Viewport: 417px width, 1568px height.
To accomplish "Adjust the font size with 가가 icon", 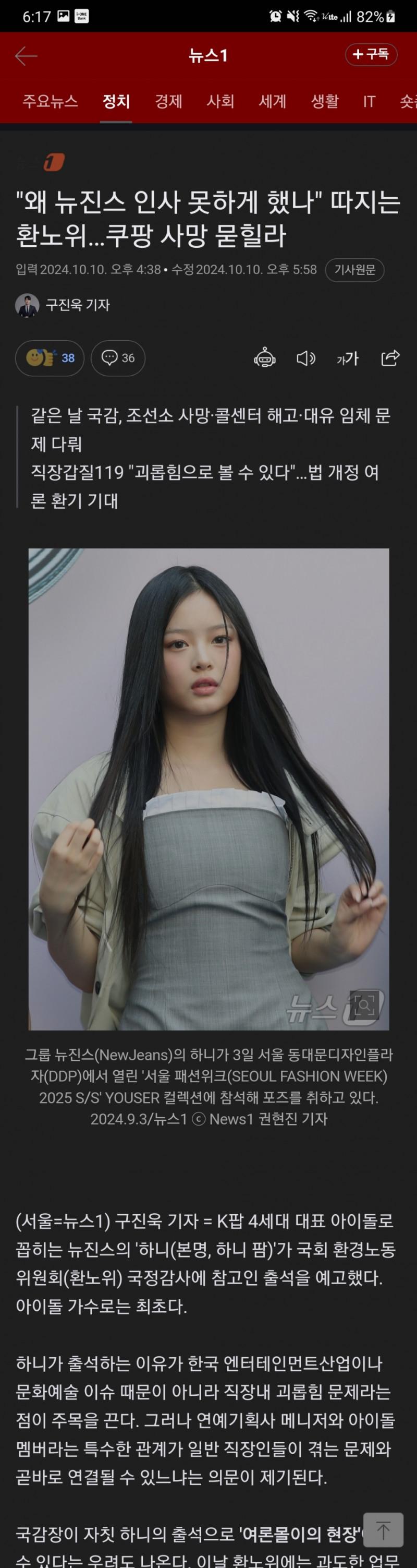I will 347,358.
